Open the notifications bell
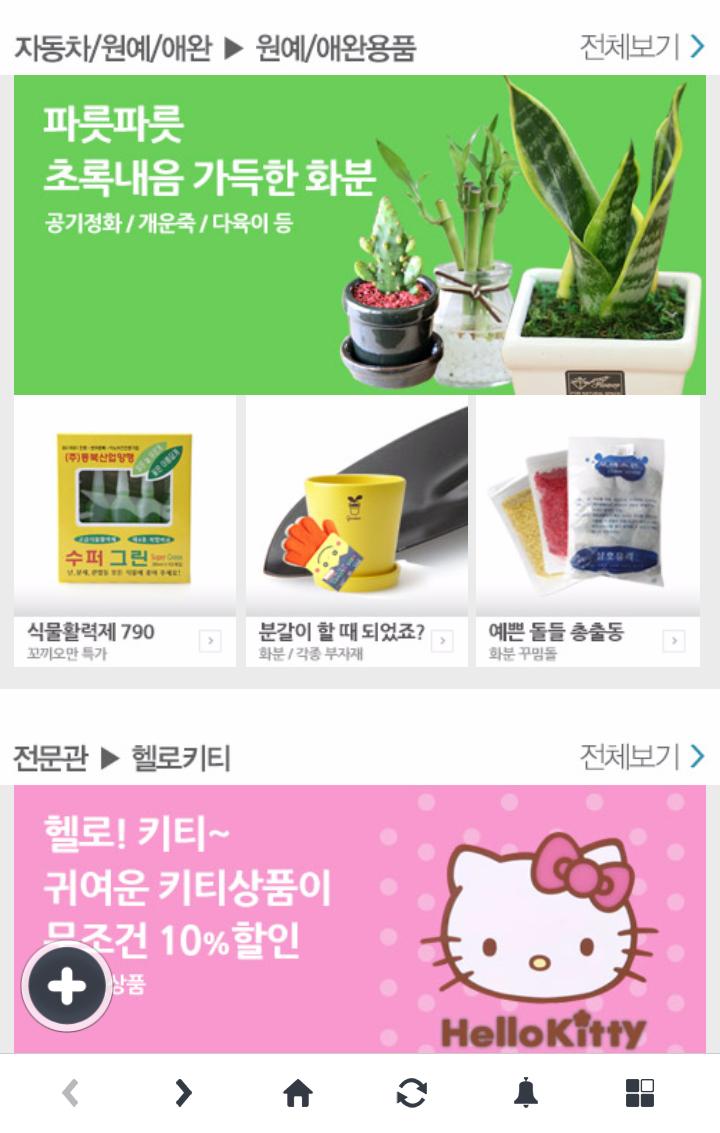The image size is (720, 1133). (526, 1094)
